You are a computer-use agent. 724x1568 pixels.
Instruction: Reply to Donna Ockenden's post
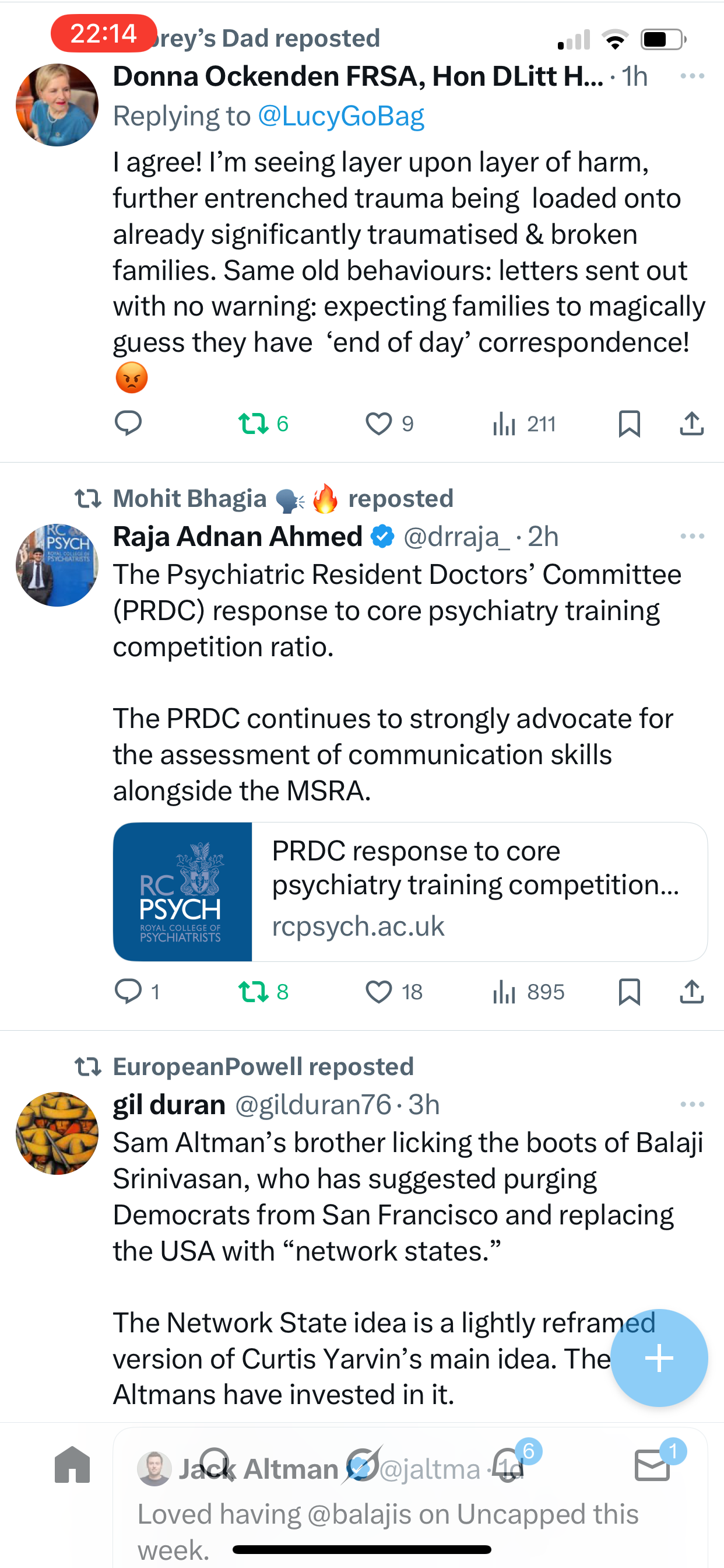point(128,423)
